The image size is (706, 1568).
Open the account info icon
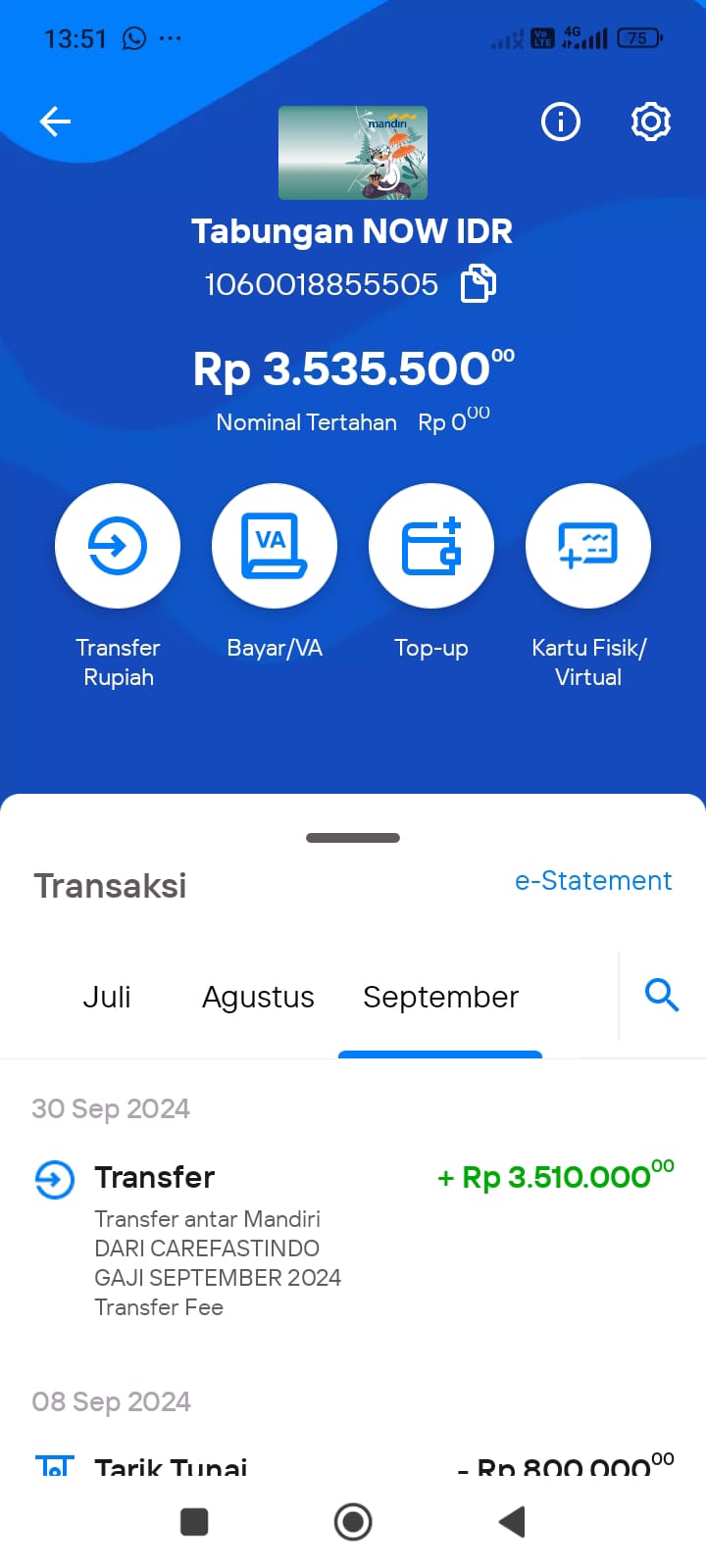pyautogui.click(x=561, y=122)
